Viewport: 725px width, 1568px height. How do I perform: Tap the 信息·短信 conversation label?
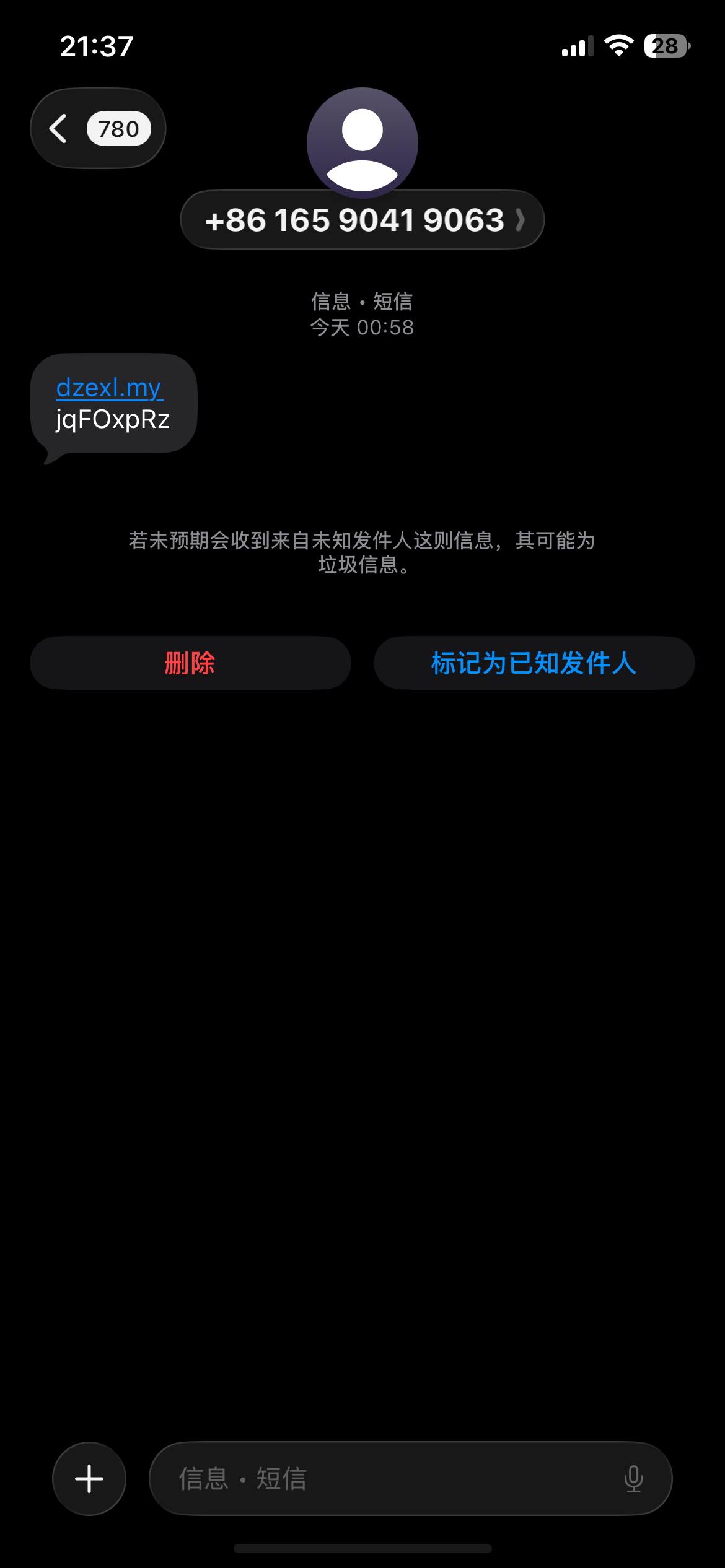pyautogui.click(x=362, y=302)
